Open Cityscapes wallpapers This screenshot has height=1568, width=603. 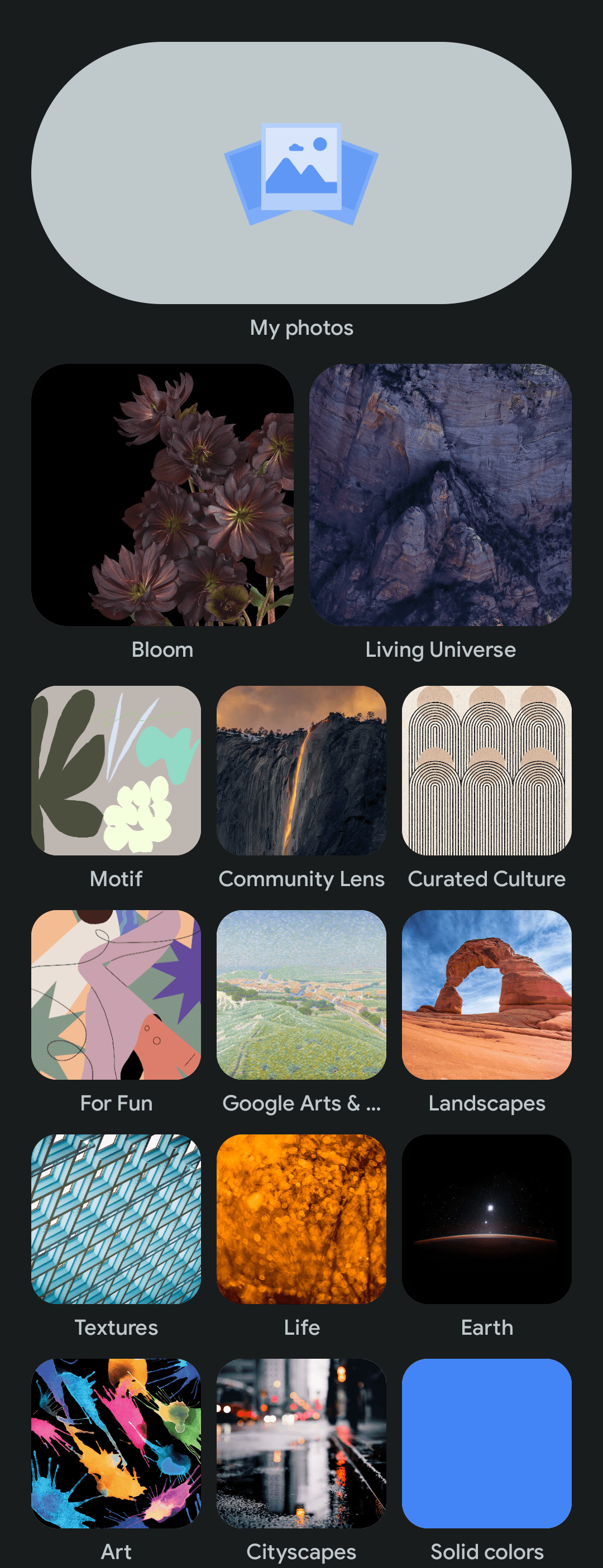301,1442
